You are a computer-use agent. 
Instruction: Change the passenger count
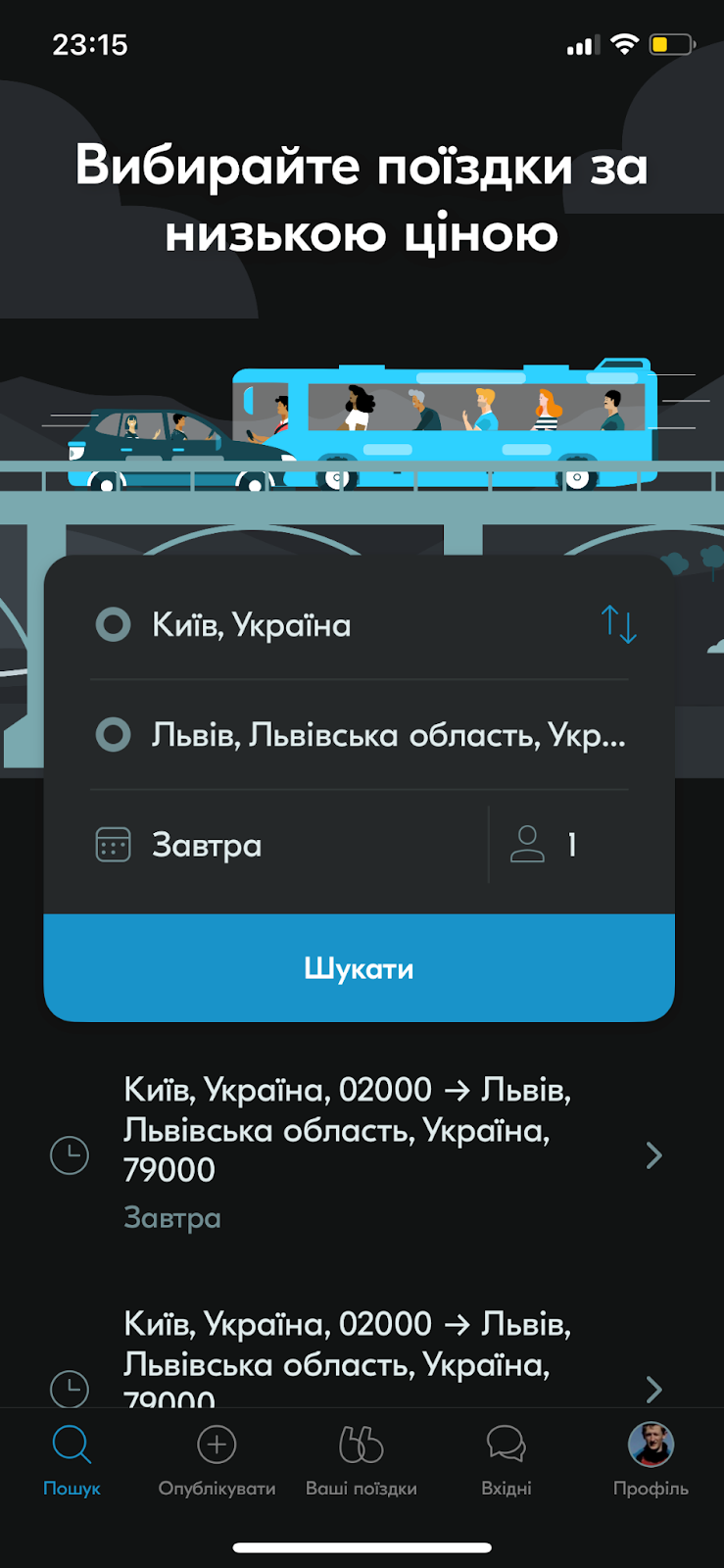point(581,845)
